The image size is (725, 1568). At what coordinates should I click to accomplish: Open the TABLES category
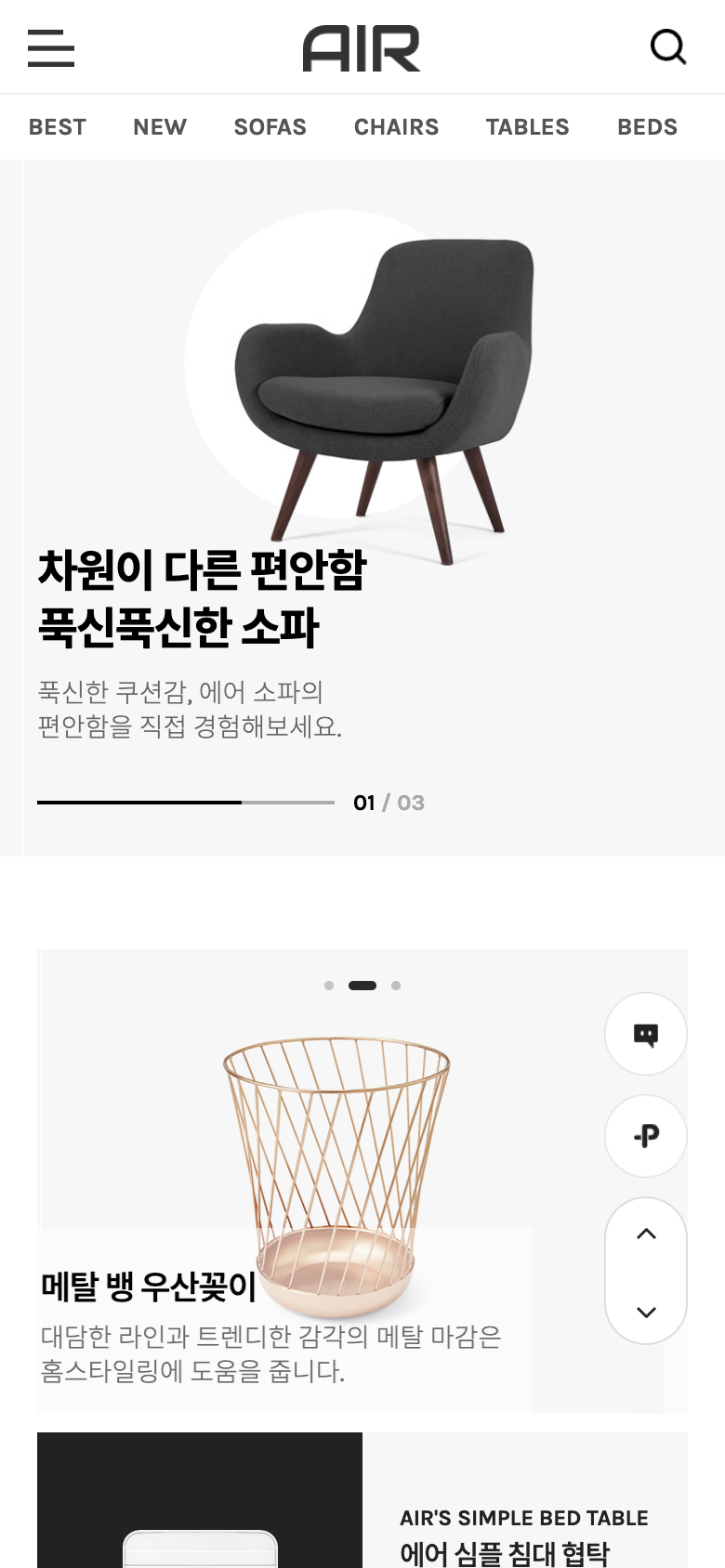(527, 127)
